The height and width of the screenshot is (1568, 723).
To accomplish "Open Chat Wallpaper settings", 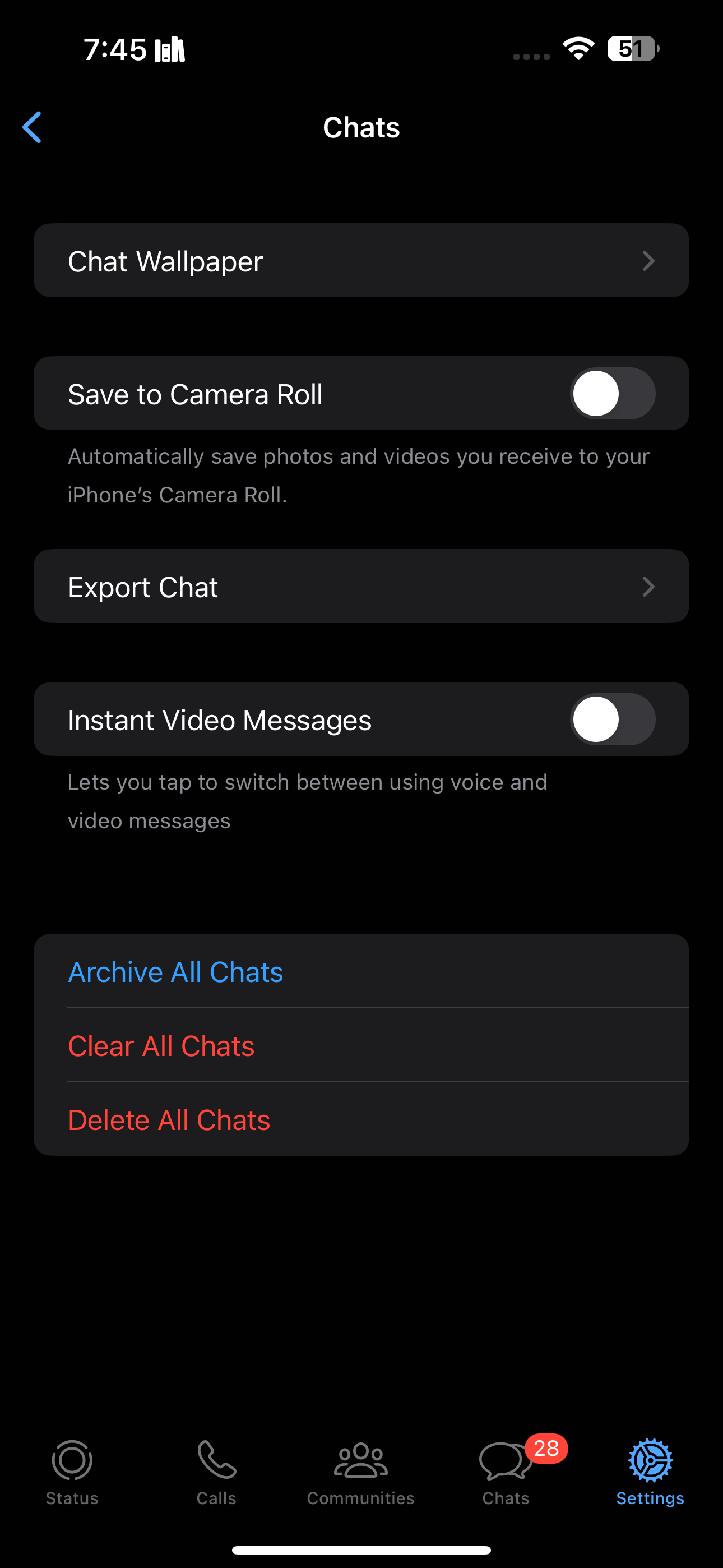I will tap(361, 261).
